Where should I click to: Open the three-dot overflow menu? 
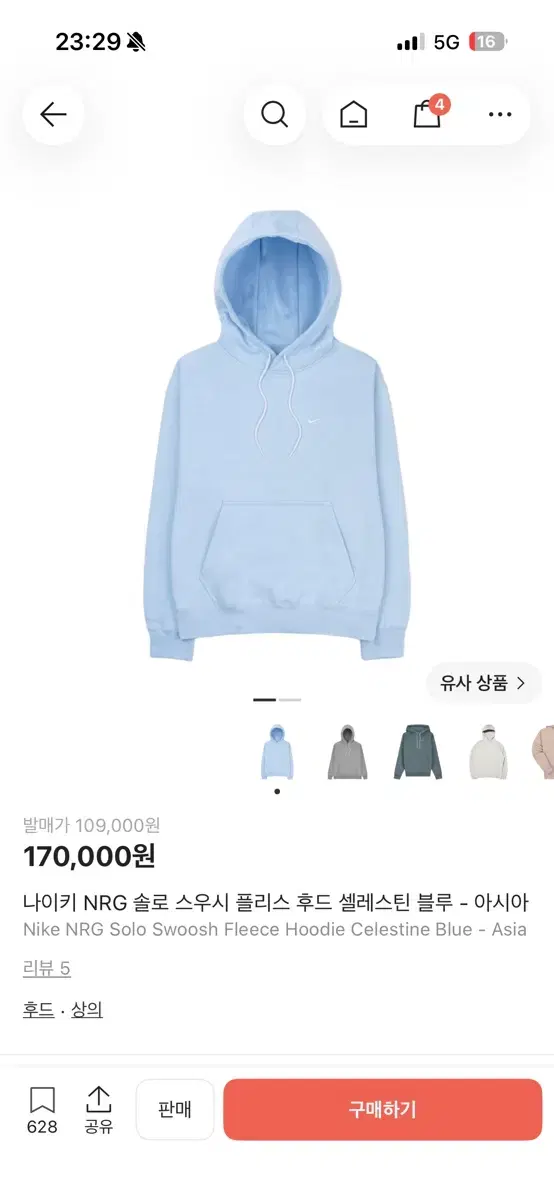[x=500, y=114]
